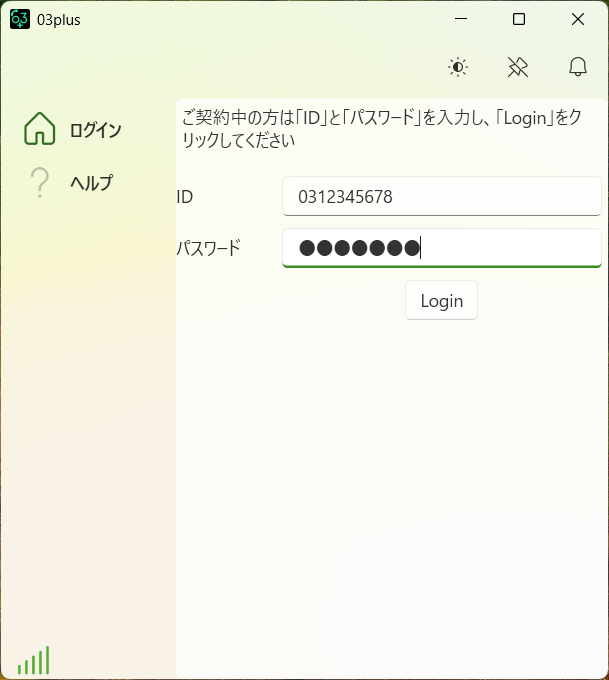Close the 03plus window
Screen dimensions: 609x680
(x=578, y=19)
